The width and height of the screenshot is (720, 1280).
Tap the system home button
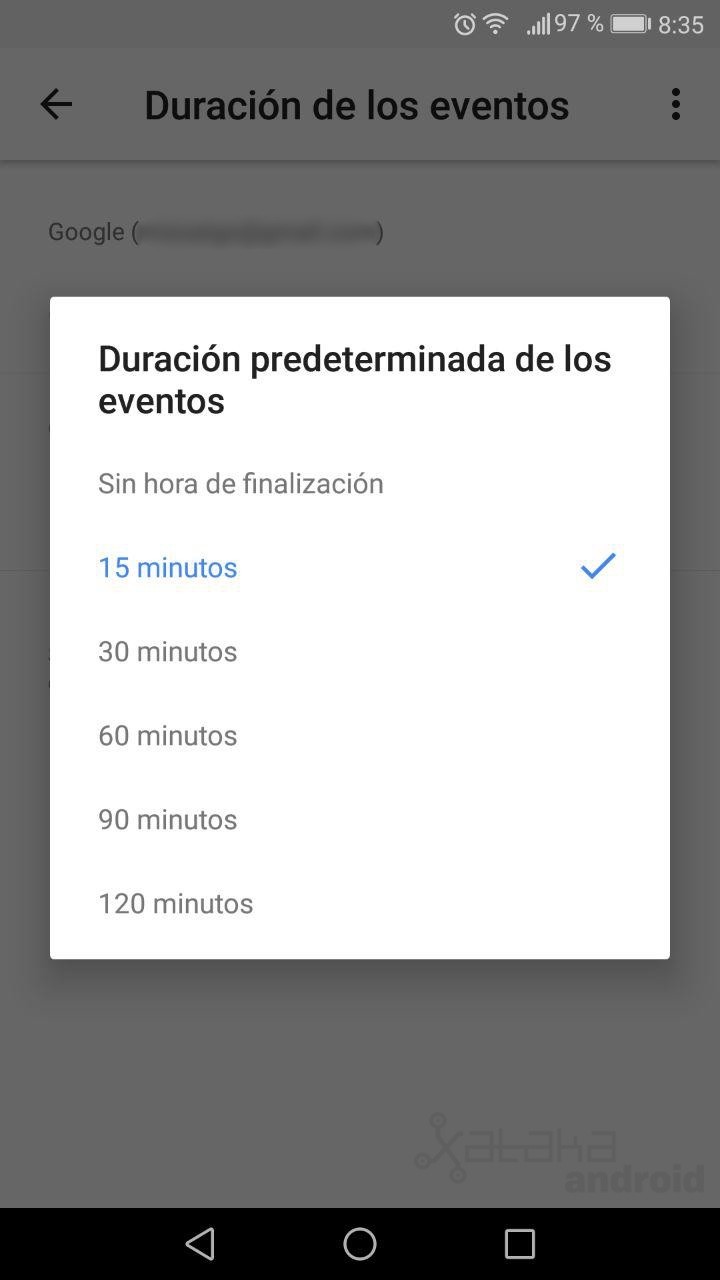pyautogui.click(x=360, y=1244)
